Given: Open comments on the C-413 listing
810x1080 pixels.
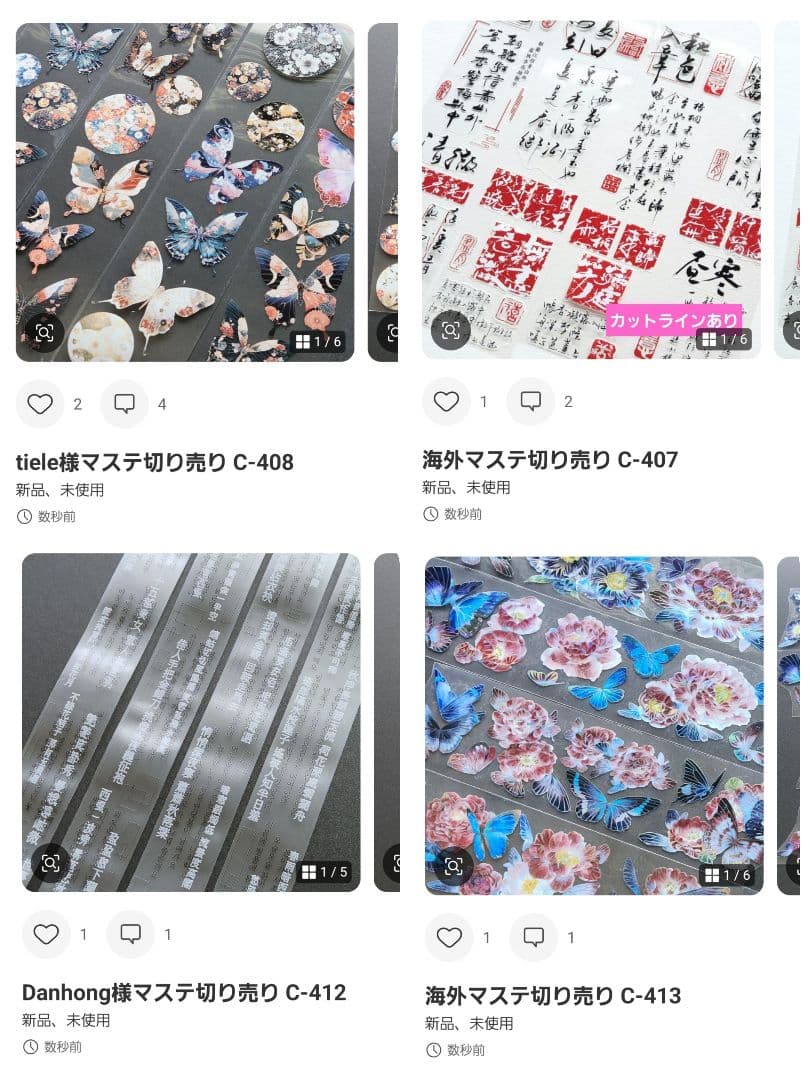Looking at the screenshot, I should (x=534, y=937).
